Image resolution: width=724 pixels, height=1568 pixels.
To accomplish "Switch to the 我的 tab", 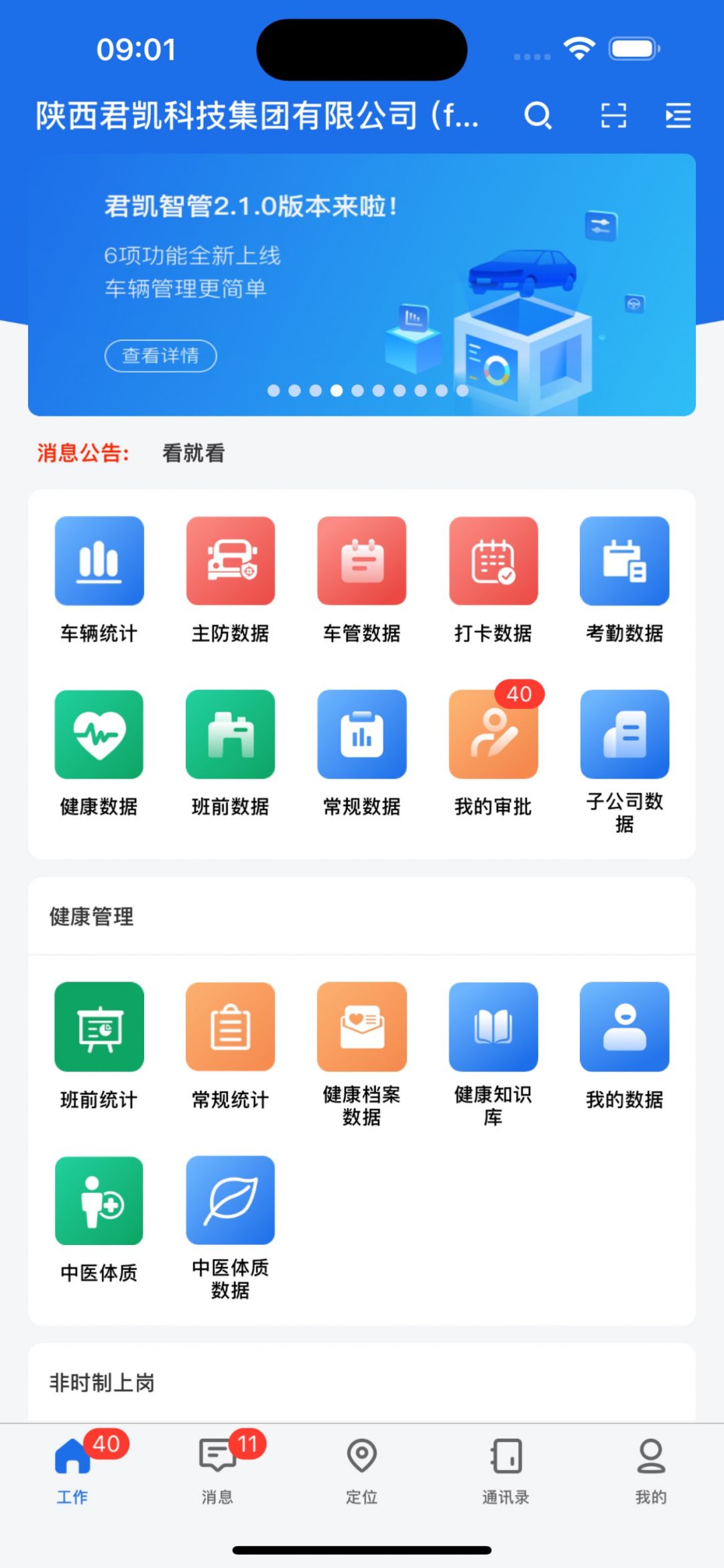I will (x=650, y=1469).
